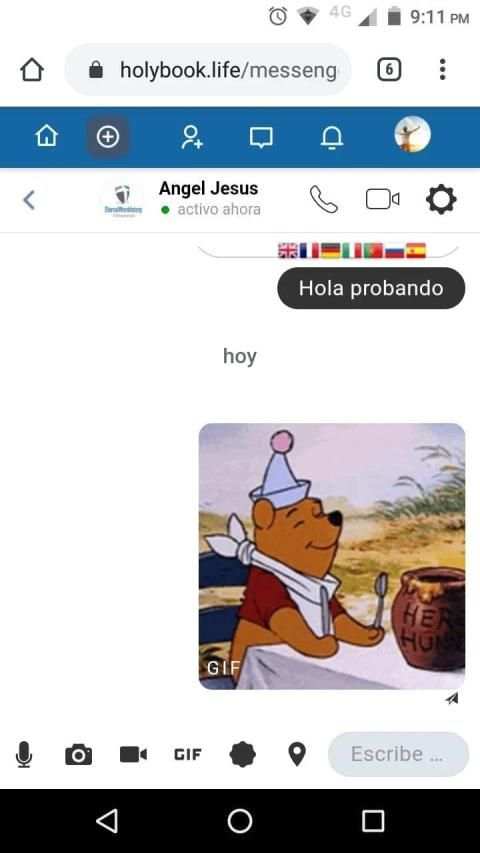The height and width of the screenshot is (853, 480).
Task: Open friend requests icon
Action: 192,137
